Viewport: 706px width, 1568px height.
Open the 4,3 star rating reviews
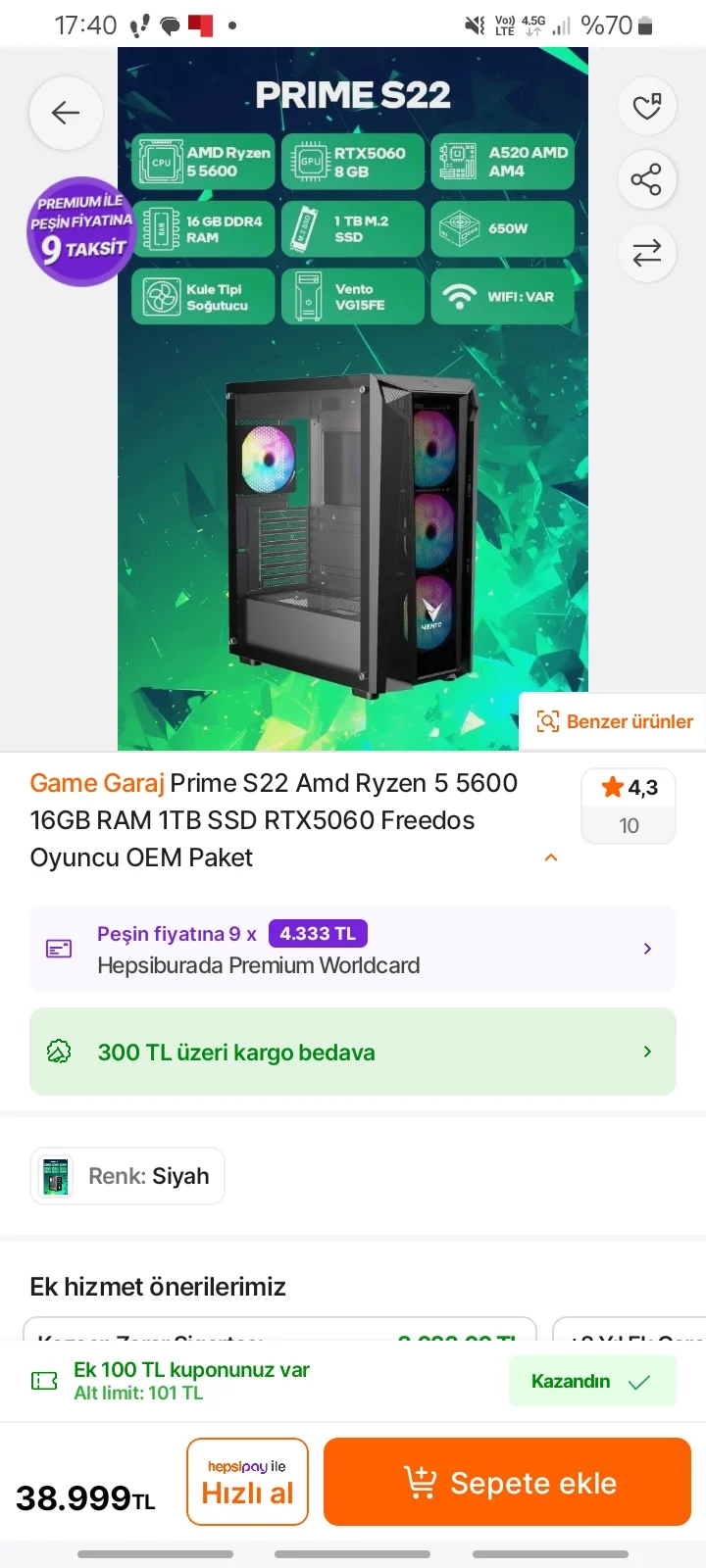tap(629, 806)
